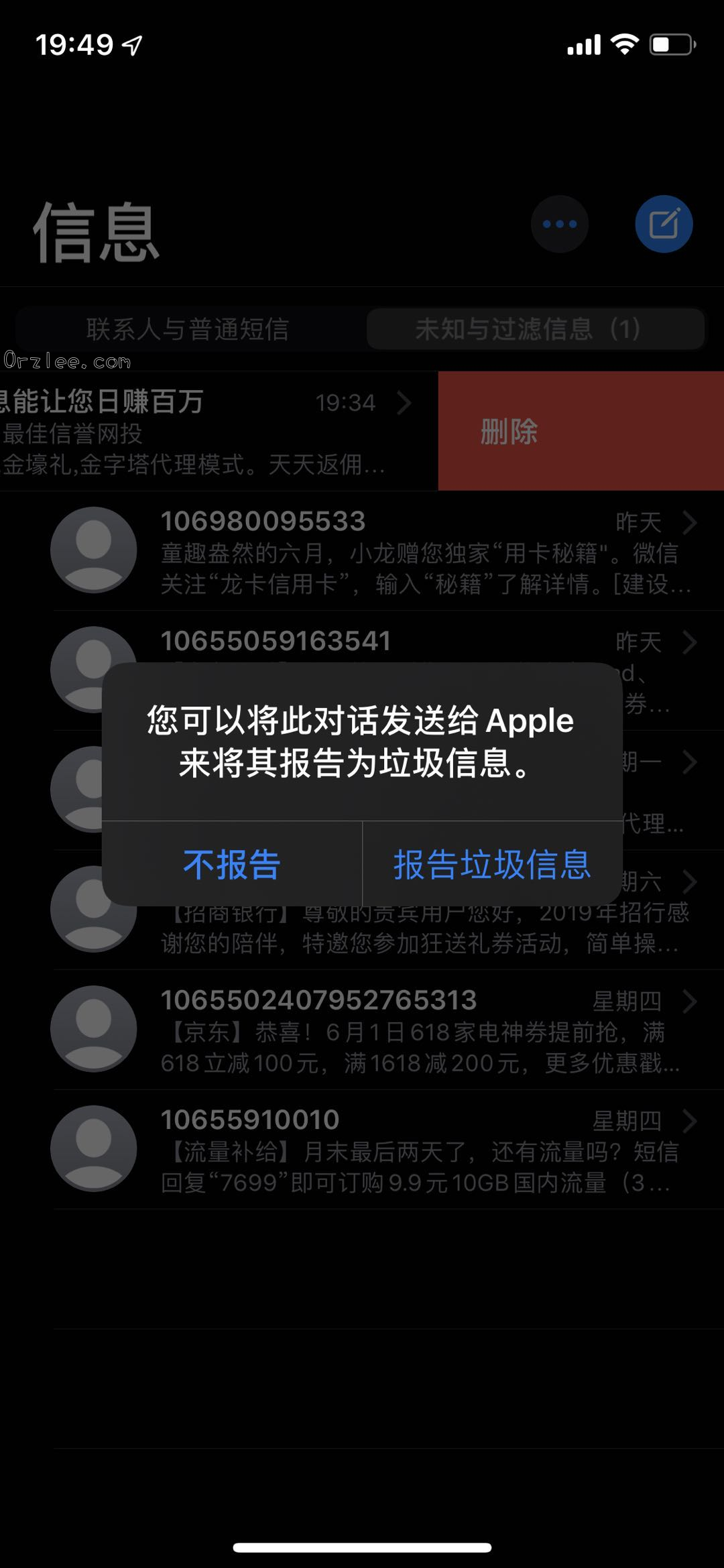This screenshot has width=724, height=1568.
Task: Open the 19:34 spam message thread
Action: pos(201,431)
